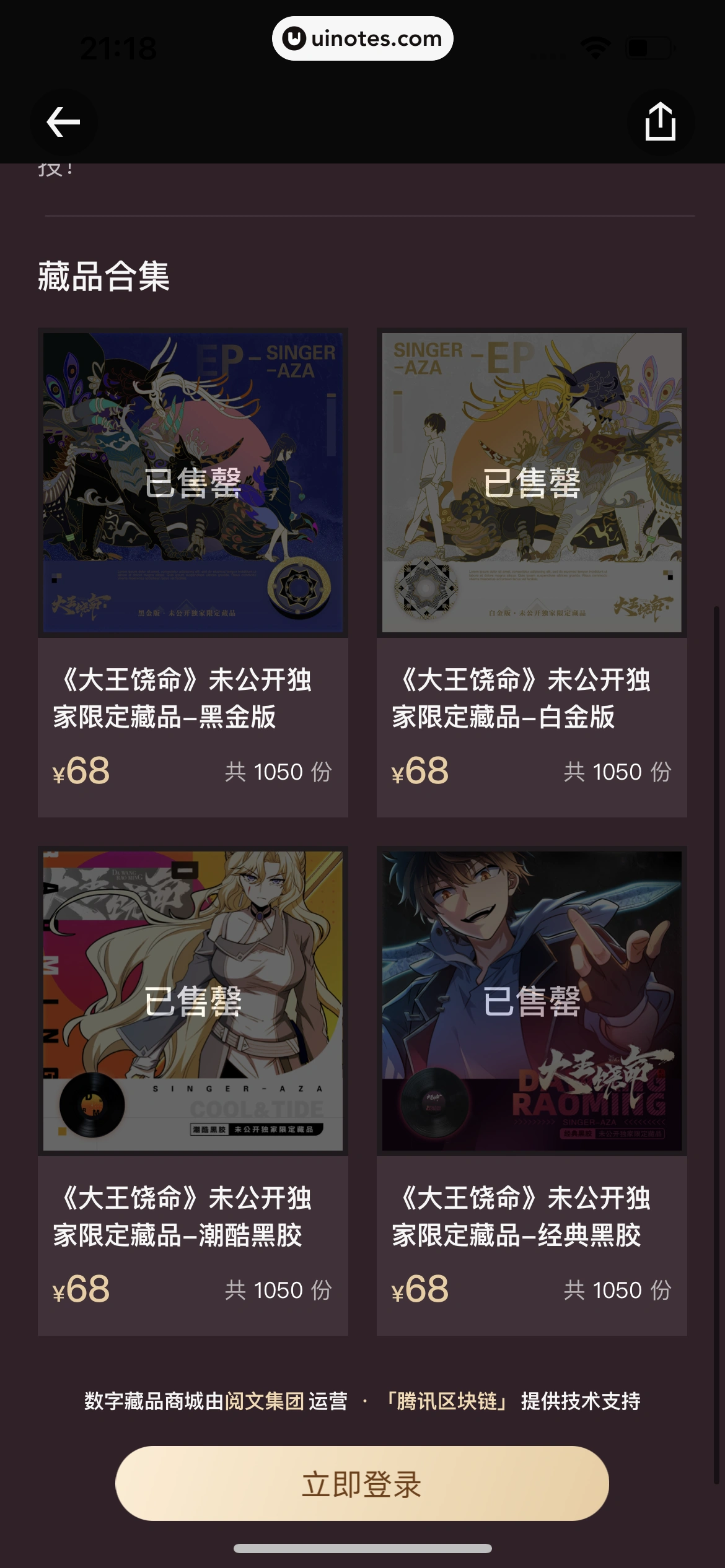Tap the 共 1050 份 supply label on 经典黑胶
Image resolution: width=725 pixels, height=1568 pixels.
[x=617, y=1291]
